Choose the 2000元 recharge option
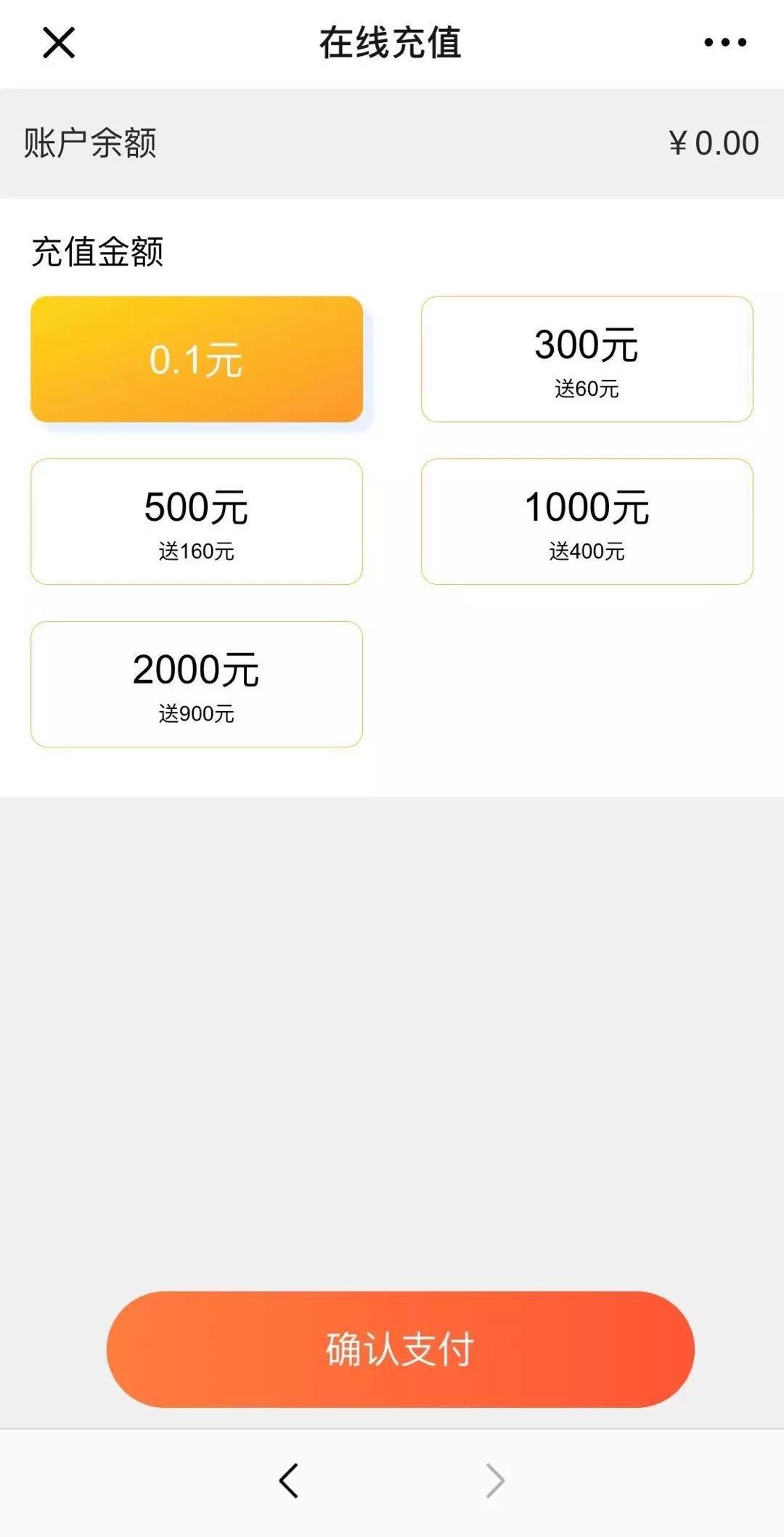This screenshot has height=1537, width=784. [x=196, y=684]
